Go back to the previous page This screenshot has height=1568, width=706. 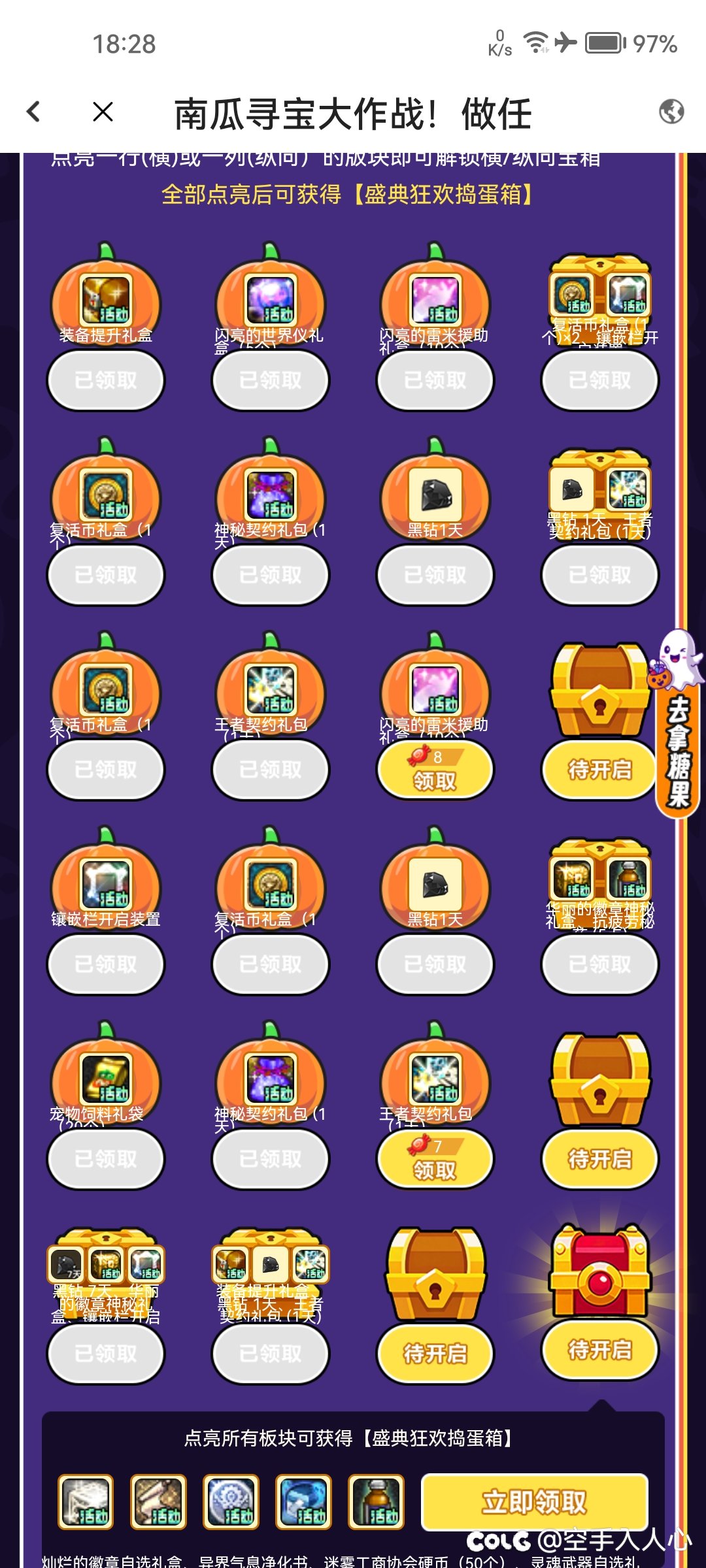coord(34,112)
